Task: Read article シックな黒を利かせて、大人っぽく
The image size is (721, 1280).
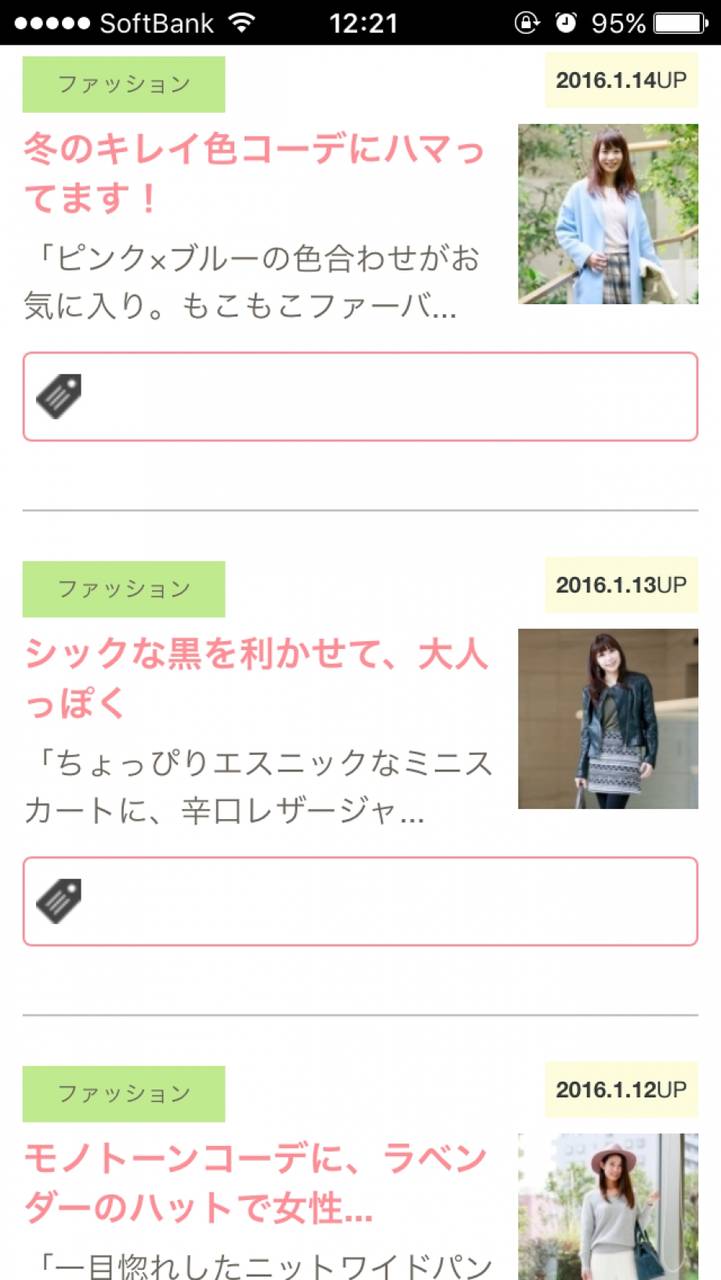Action: [x=256, y=679]
